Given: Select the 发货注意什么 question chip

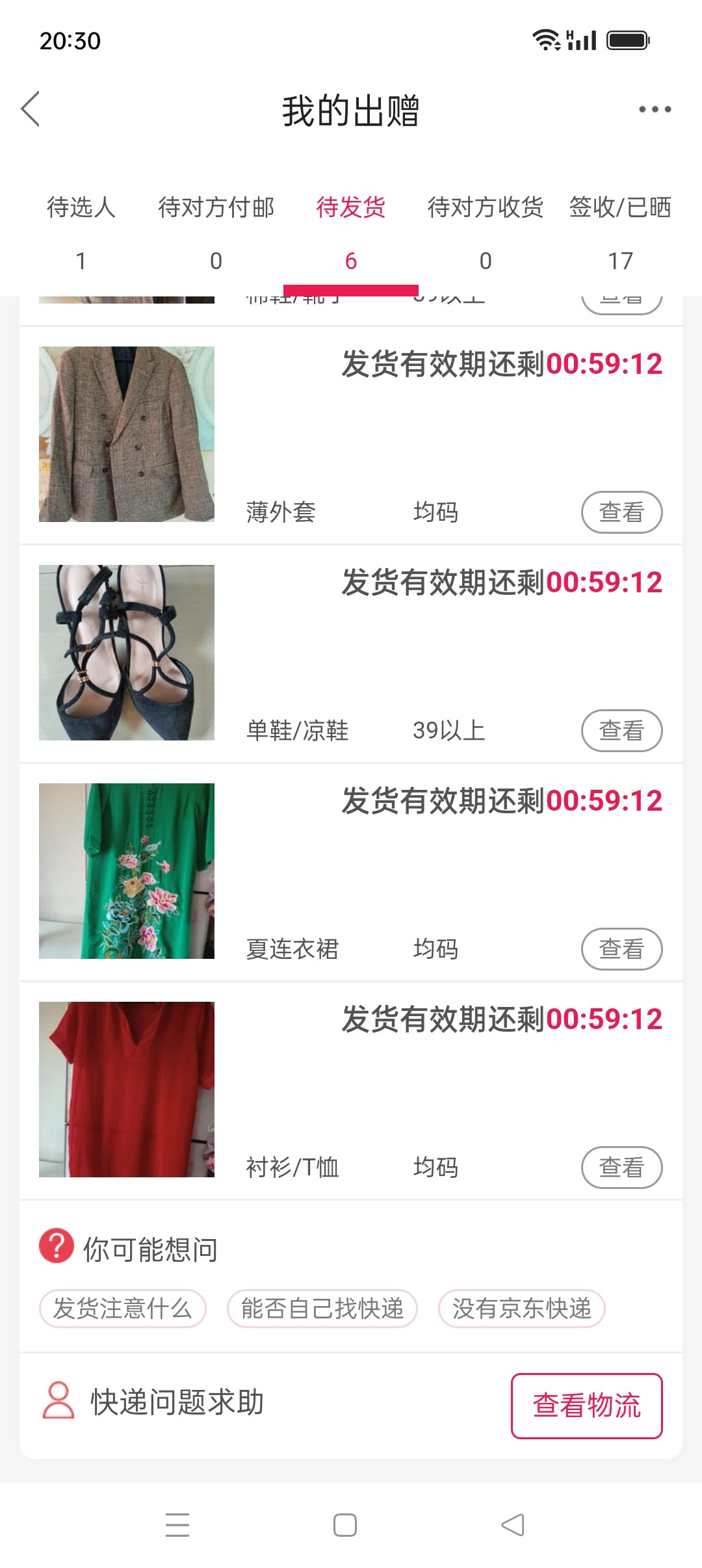Looking at the screenshot, I should pyautogui.click(x=122, y=1309).
